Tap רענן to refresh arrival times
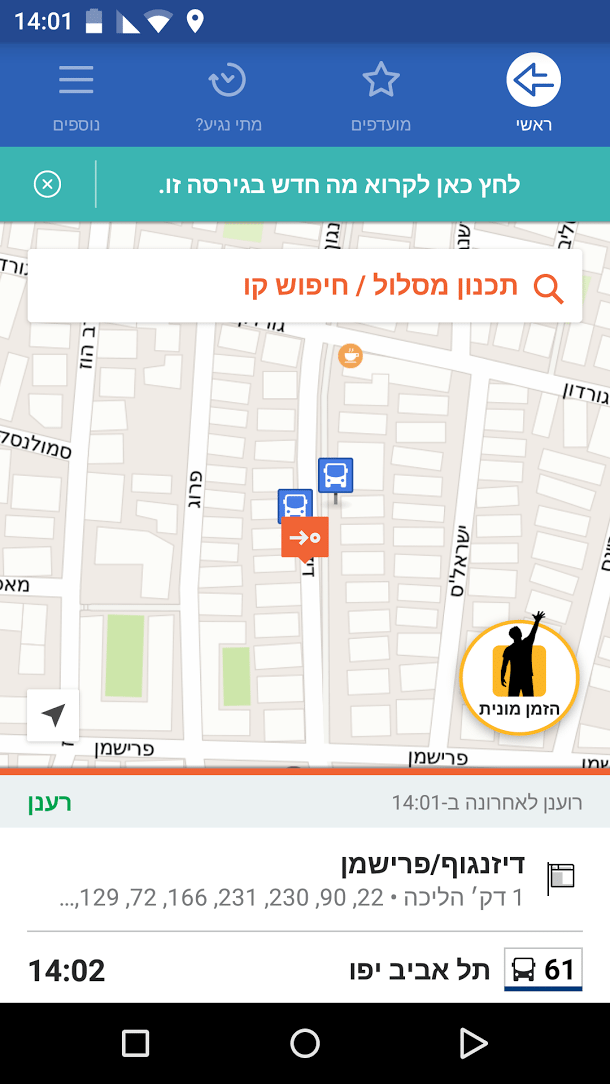This screenshot has height=1084, width=610. (x=50, y=803)
